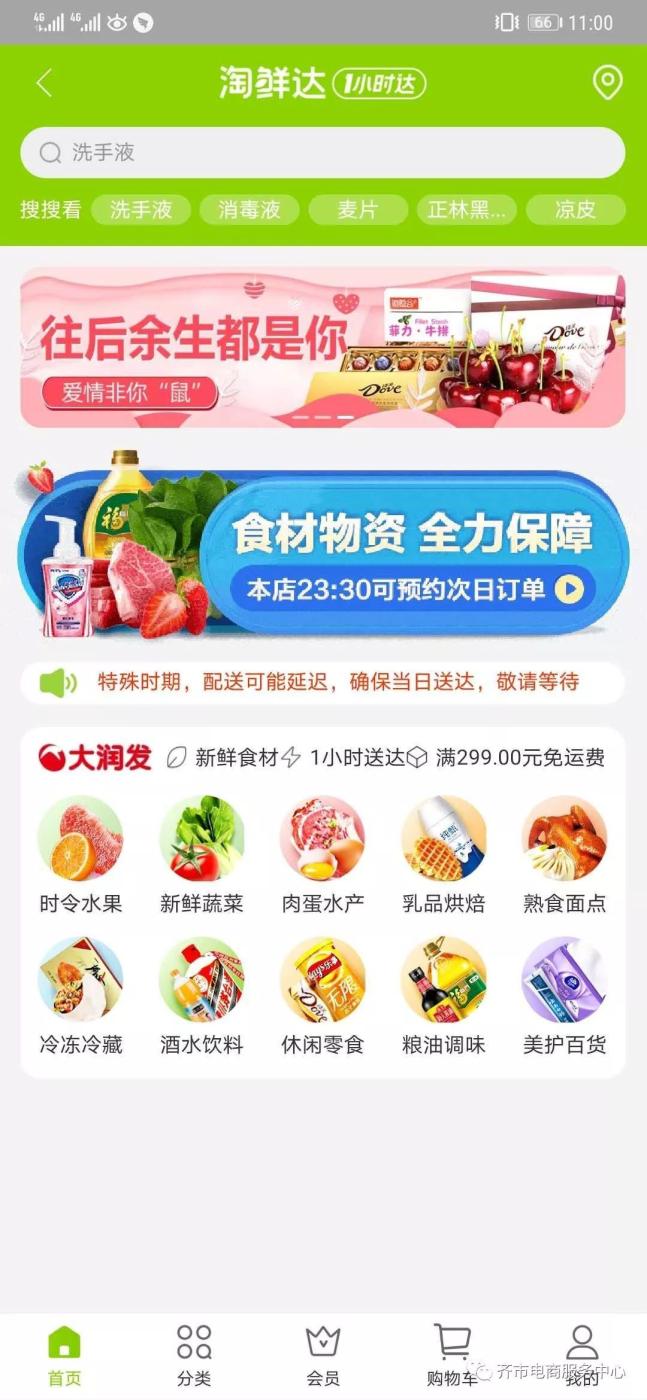The image size is (647, 1400).
Task: Select the 消毒液 search suggestion chip
Action: click(x=249, y=210)
